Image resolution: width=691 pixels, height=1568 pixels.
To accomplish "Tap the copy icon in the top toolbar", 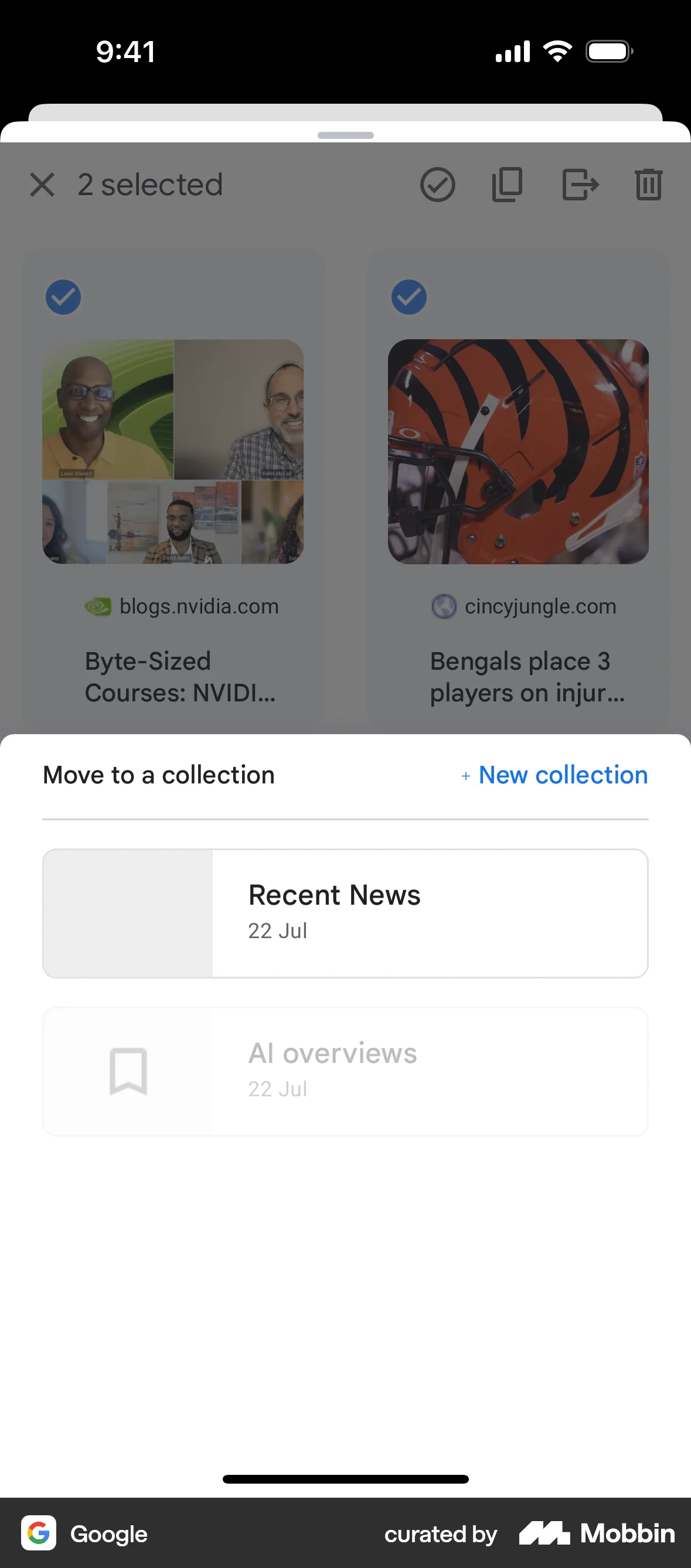I will pyautogui.click(x=506, y=185).
